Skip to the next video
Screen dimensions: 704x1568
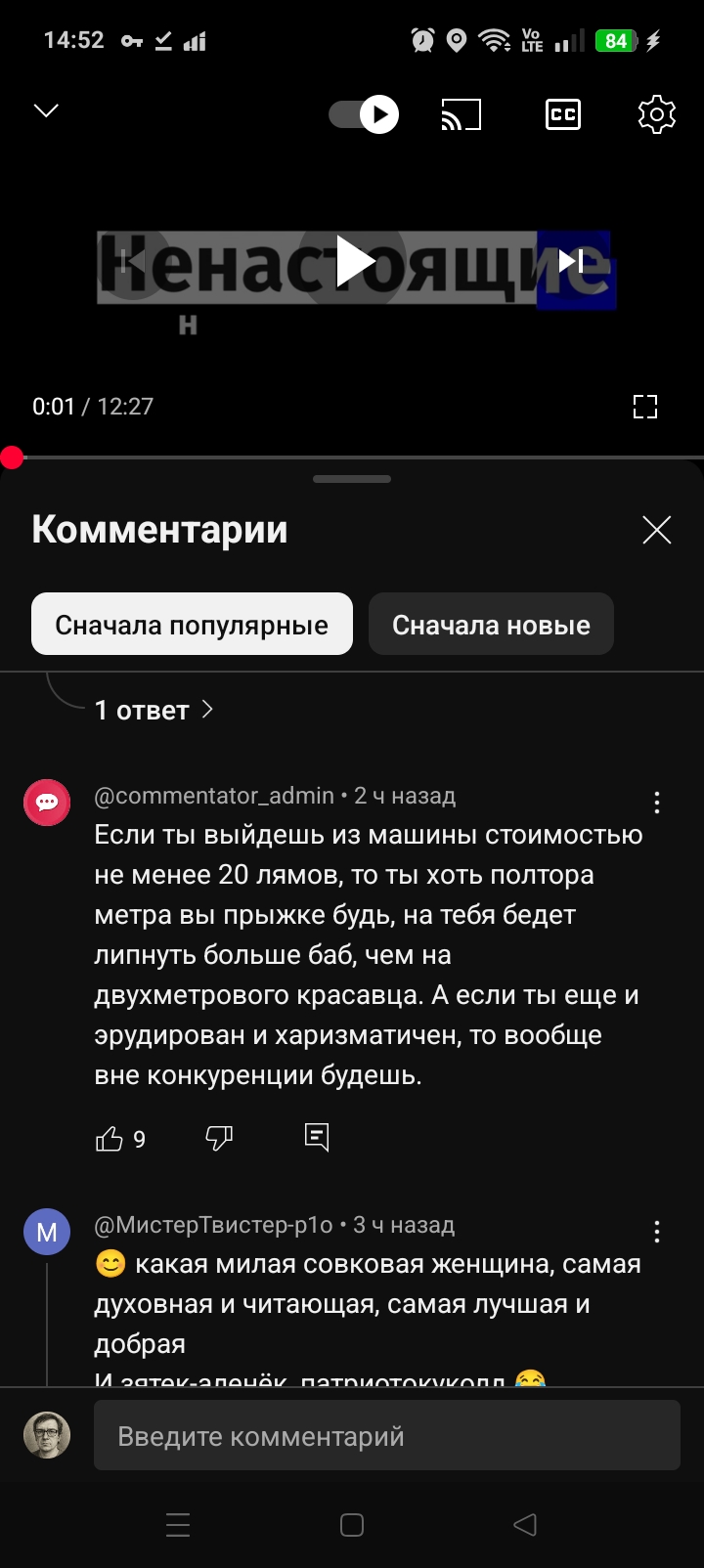pos(571,261)
